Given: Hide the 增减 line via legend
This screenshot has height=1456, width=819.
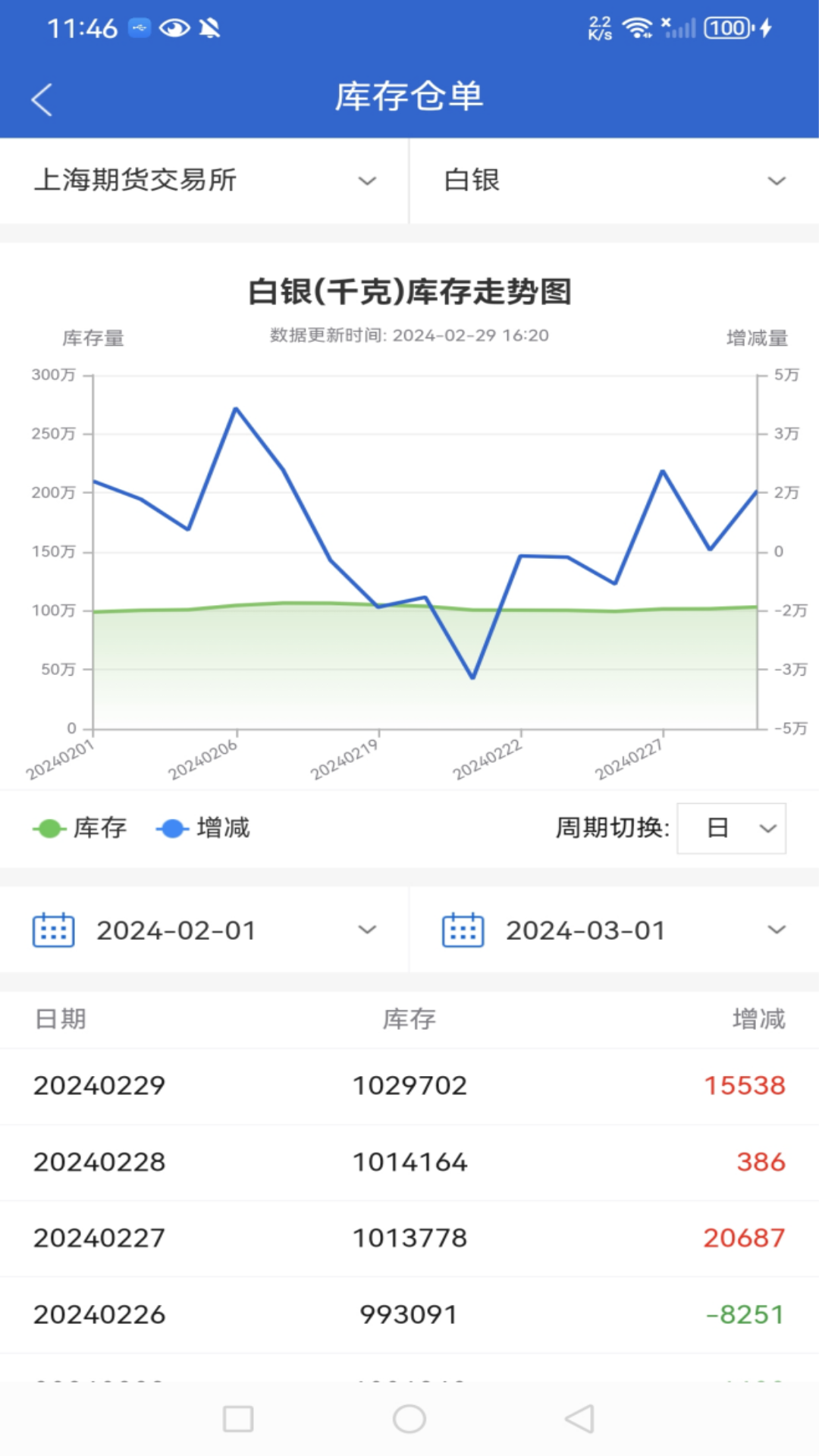Looking at the screenshot, I should tap(203, 828).
